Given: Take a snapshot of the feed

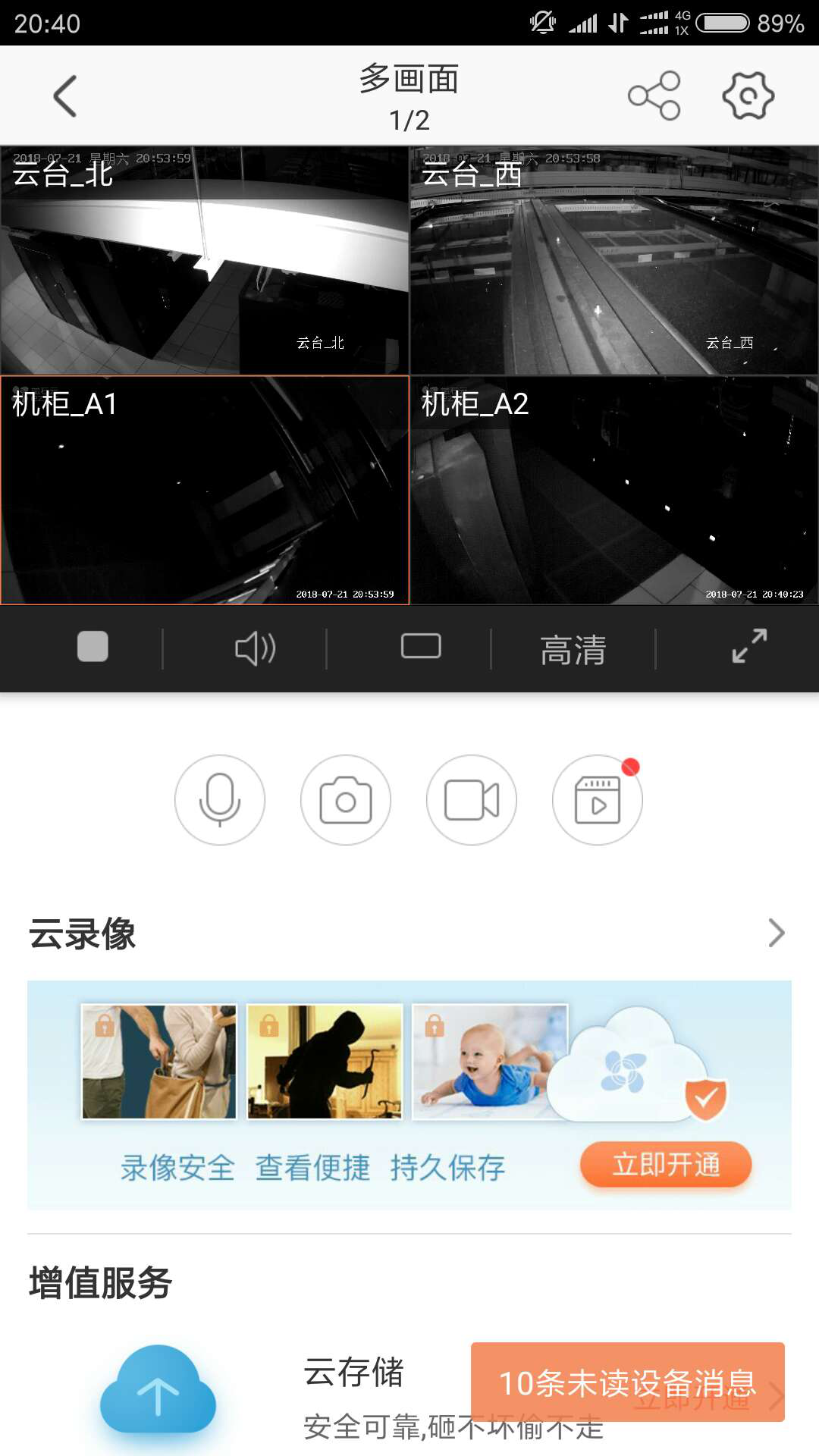Looking at the screenshot, I should click(x=346, y=800).
